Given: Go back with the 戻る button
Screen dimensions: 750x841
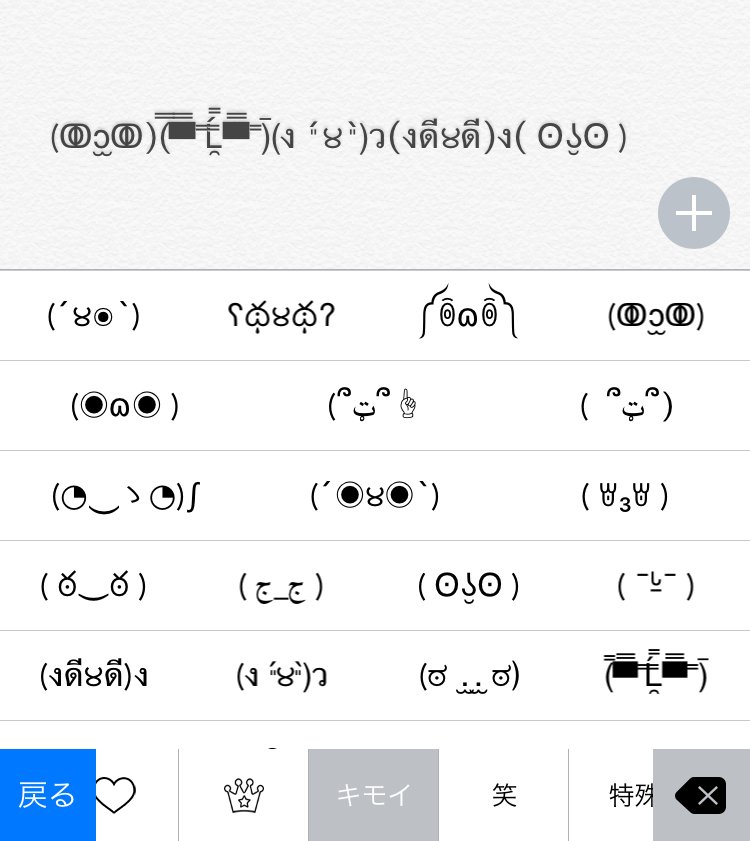Looking at the screenshot, I should (x=47, y=795).
